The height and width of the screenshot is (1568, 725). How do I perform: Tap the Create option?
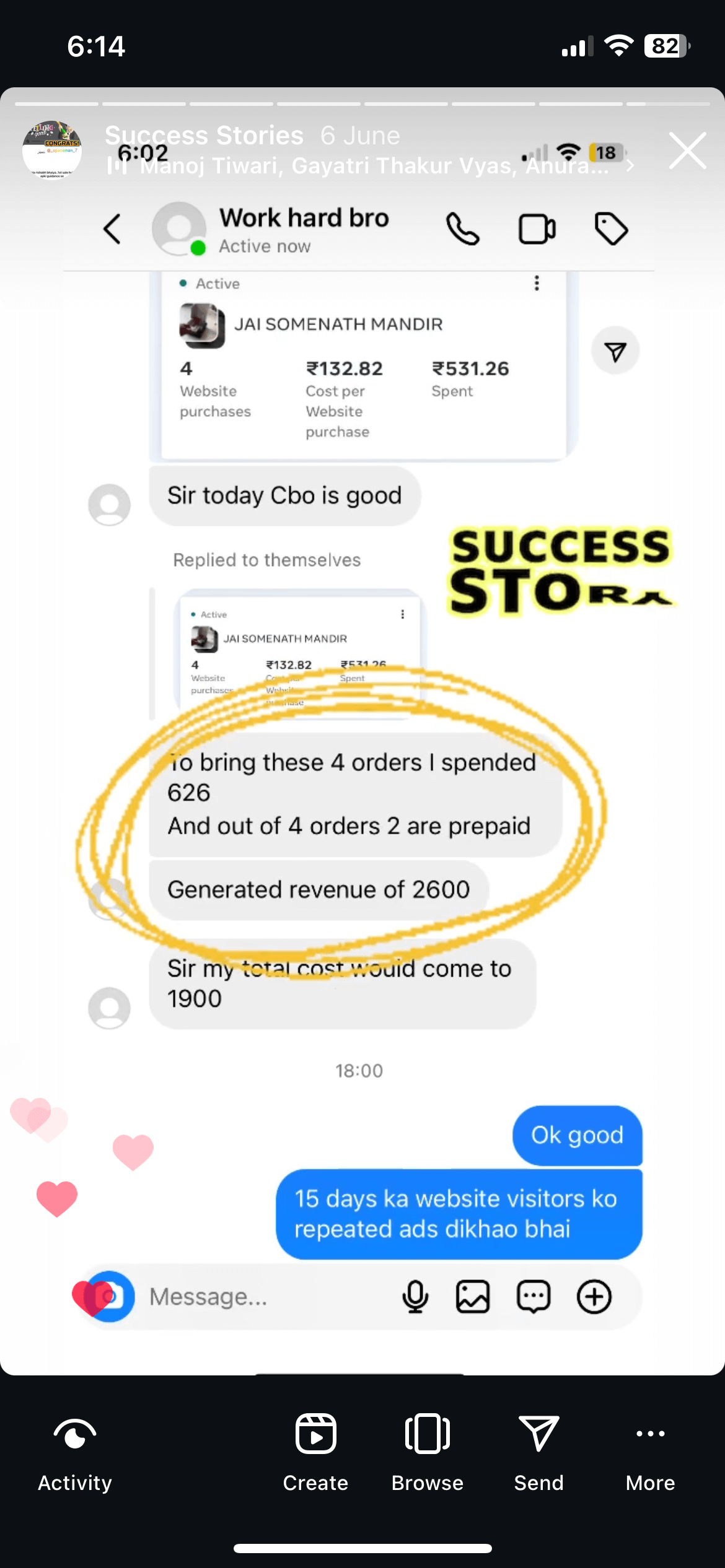coord(315,1452)
